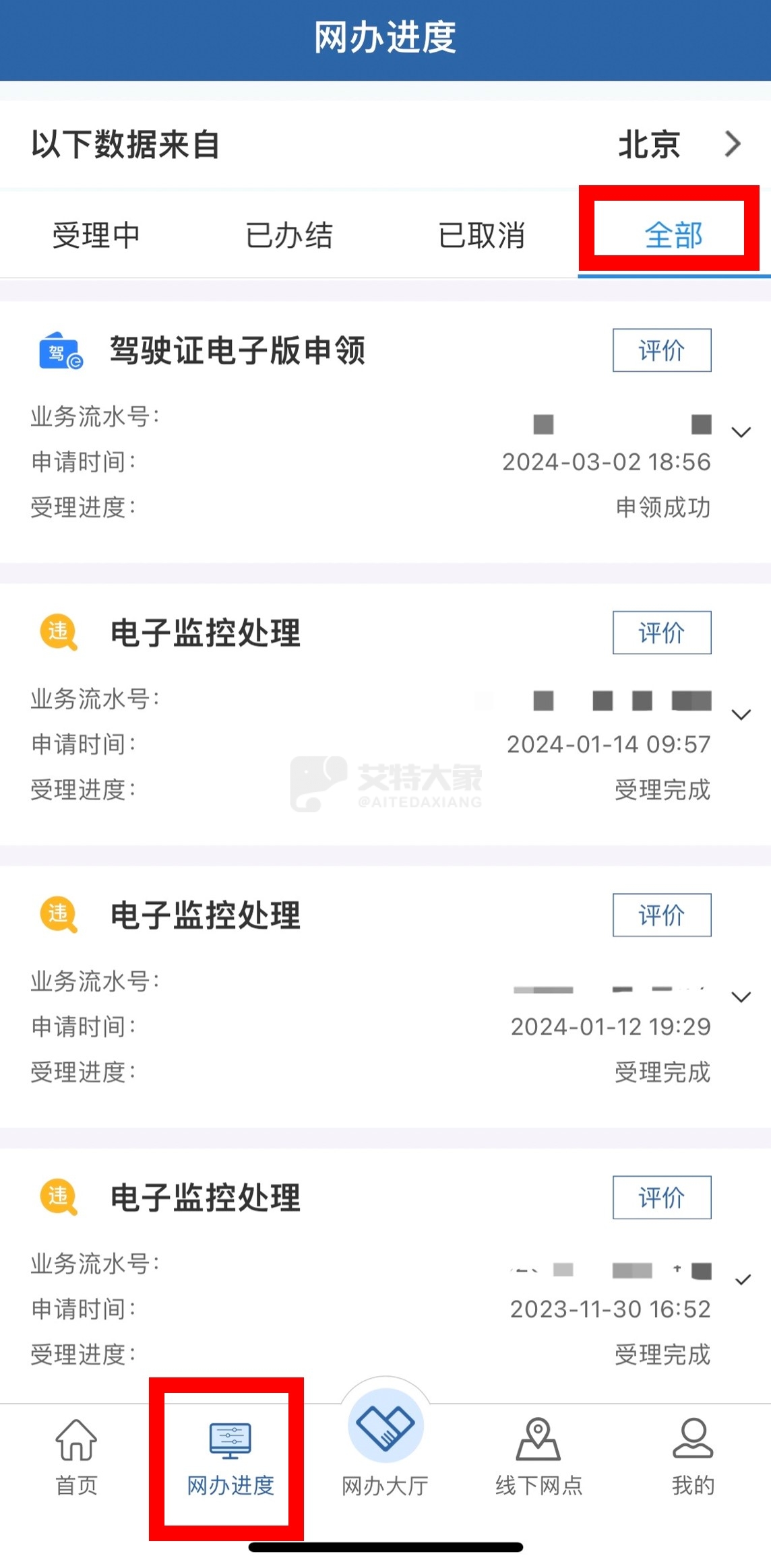Expand the 2023-11-30 电子监控处理 record
The height and width of the screenshot is (1568, 771).
tap(742, 1280)
